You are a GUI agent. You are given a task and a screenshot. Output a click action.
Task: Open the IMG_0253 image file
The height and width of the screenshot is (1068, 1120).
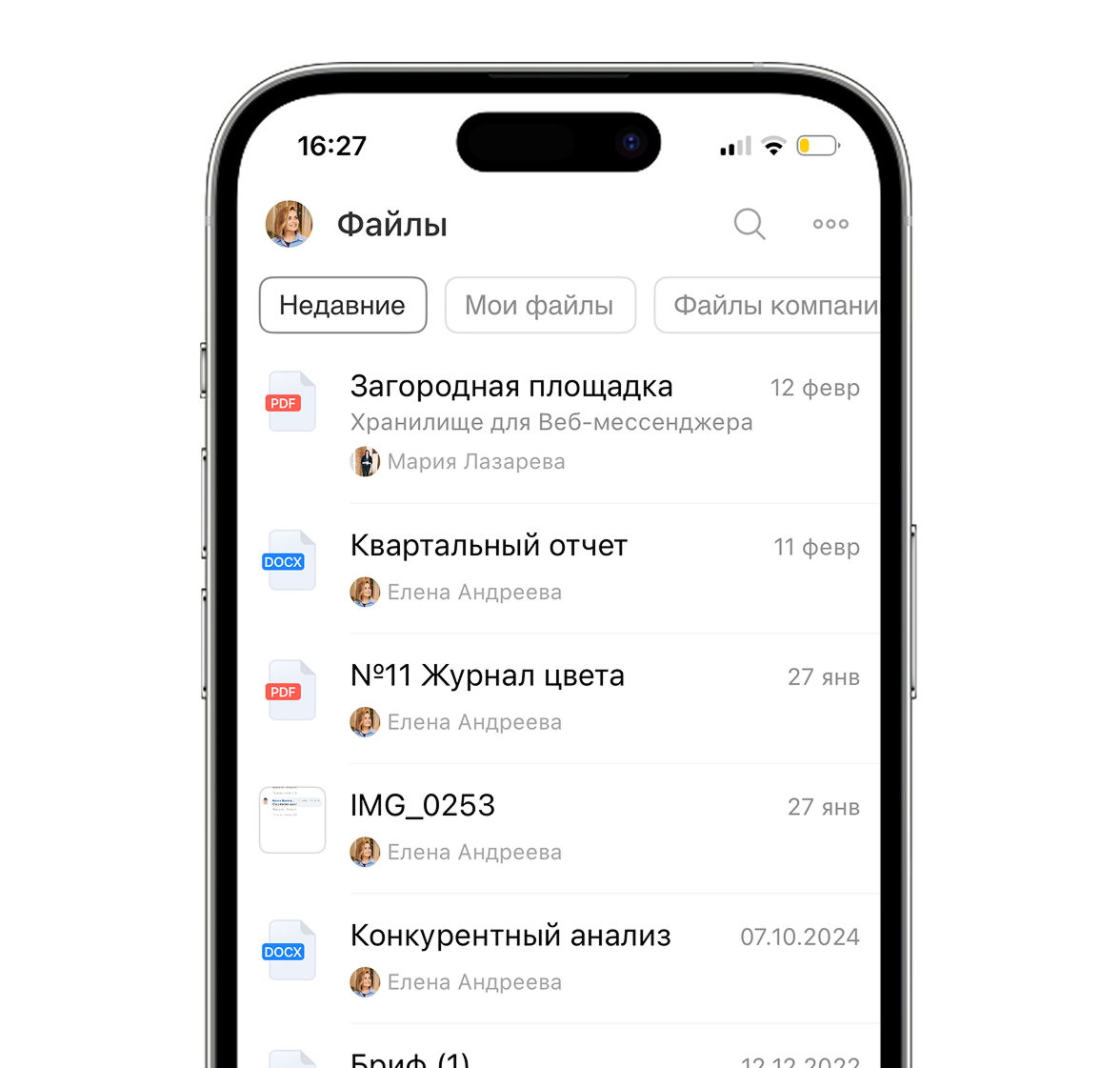pos(423,806)
